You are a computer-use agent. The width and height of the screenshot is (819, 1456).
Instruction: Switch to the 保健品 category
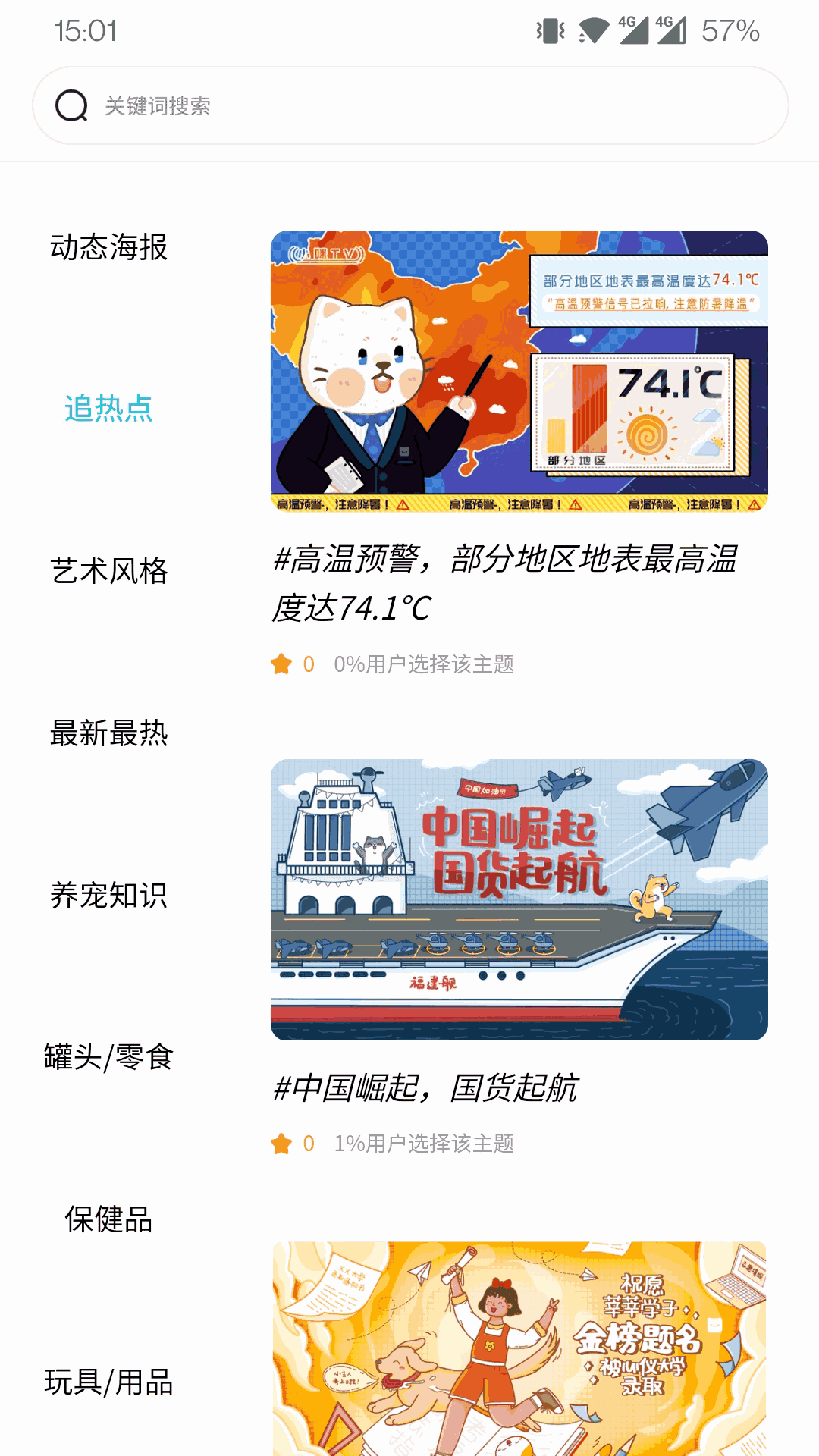click(x=108, y=1219)
